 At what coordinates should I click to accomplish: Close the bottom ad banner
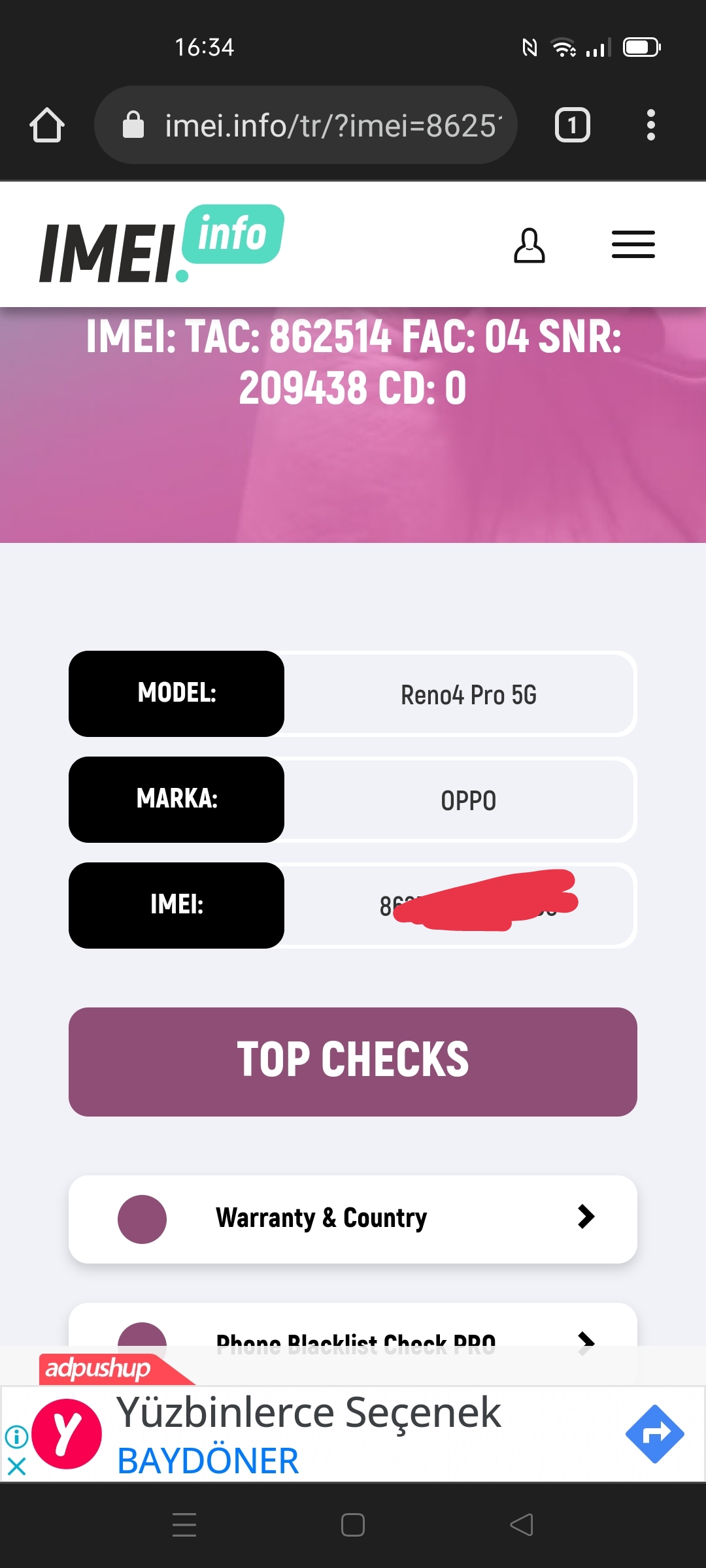click(16, 1467)
